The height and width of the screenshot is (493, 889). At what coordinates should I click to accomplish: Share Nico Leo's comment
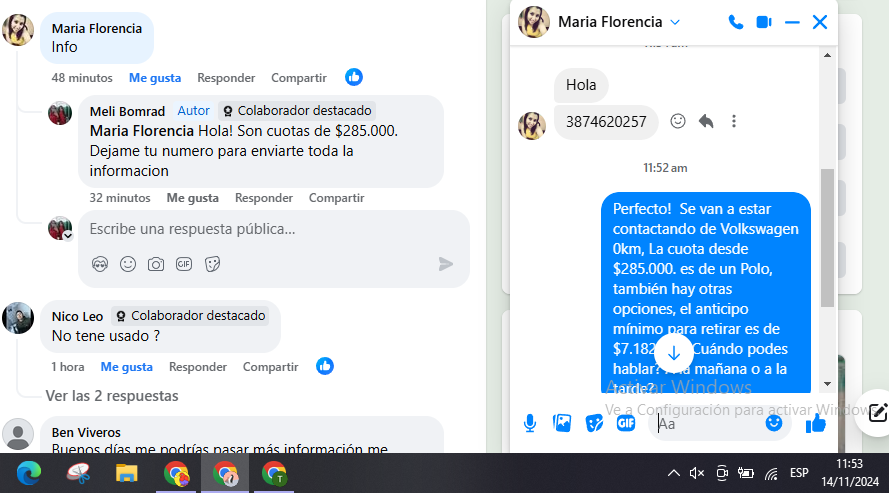point(270,367)
